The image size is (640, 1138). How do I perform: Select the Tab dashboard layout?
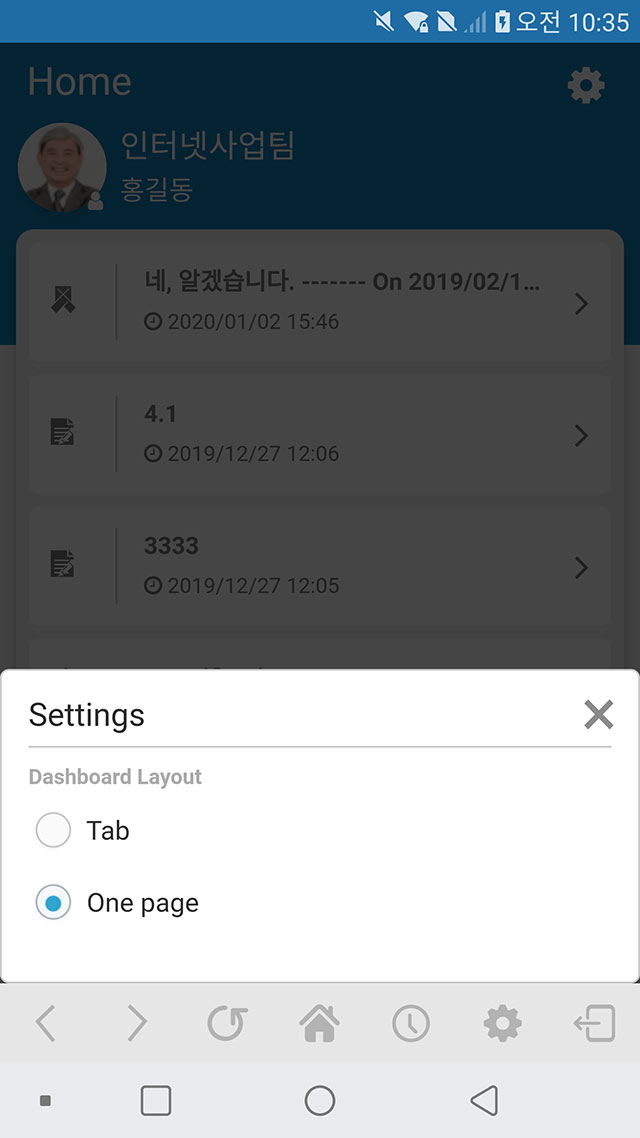53,830
